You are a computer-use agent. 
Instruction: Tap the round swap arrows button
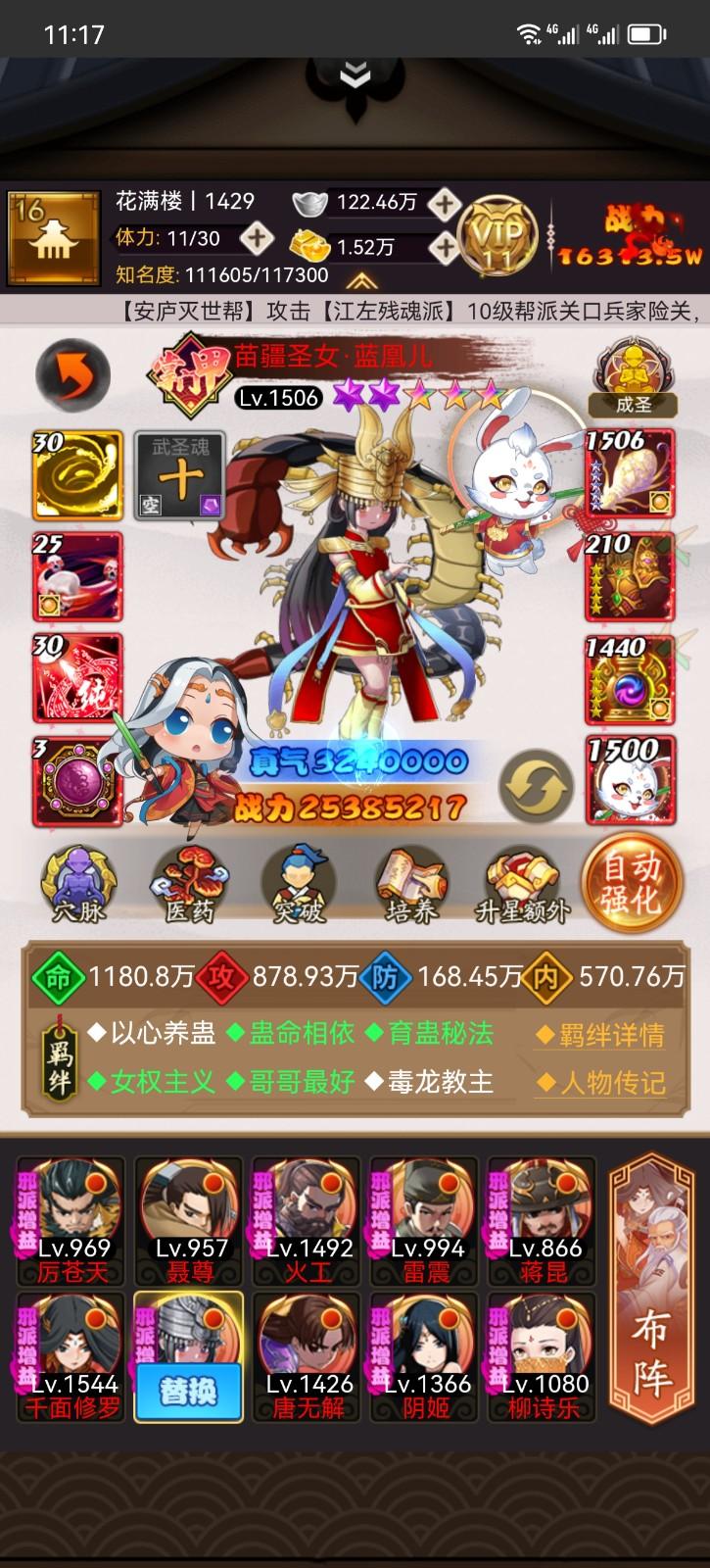pyautogui.click(x=536, y=786)
